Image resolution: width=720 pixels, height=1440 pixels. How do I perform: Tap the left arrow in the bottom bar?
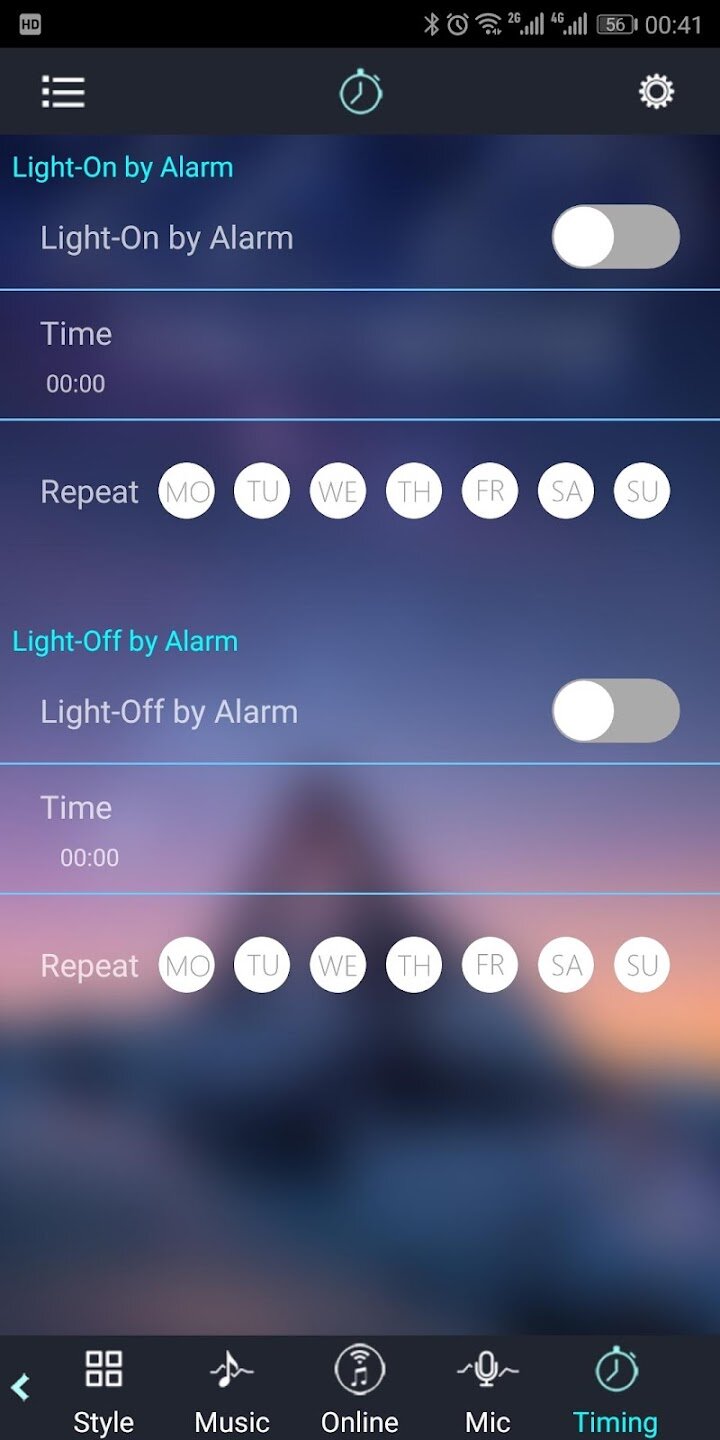[x=21, y=1387]
